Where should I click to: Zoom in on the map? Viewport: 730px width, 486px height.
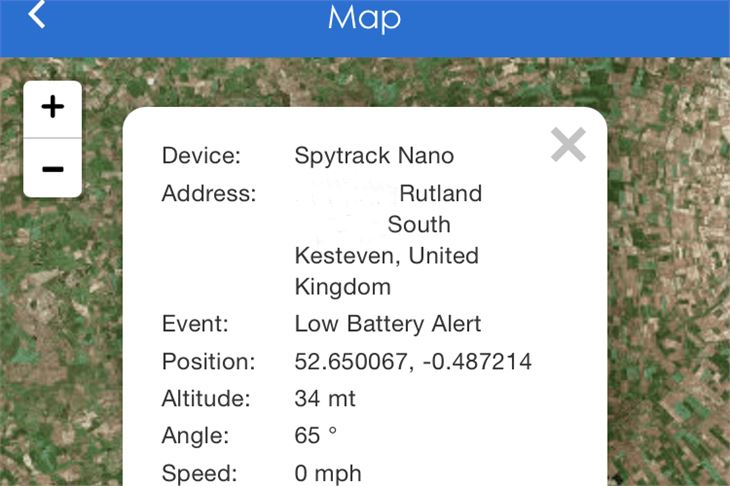(x=53, y=107)
